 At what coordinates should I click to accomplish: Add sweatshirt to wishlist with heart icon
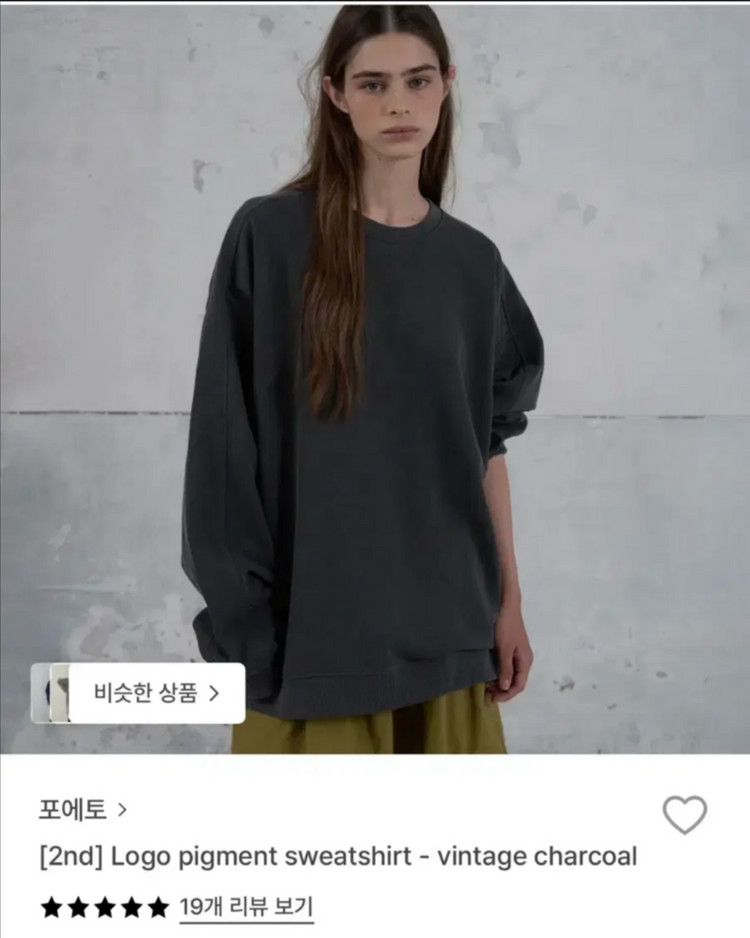coord(685,815)
